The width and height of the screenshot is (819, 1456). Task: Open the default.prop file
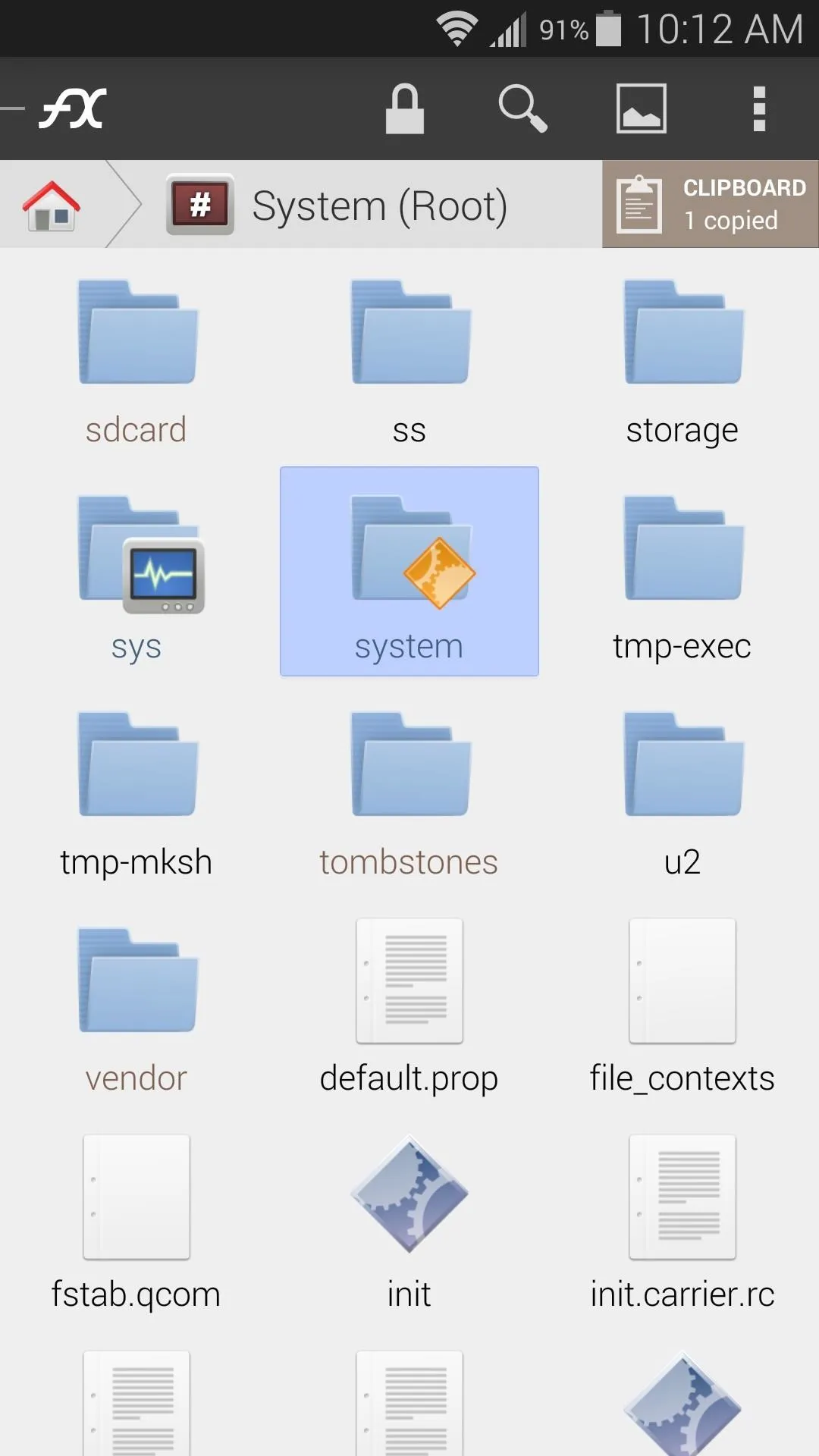pyautogui.click(x=409, y=1007)
